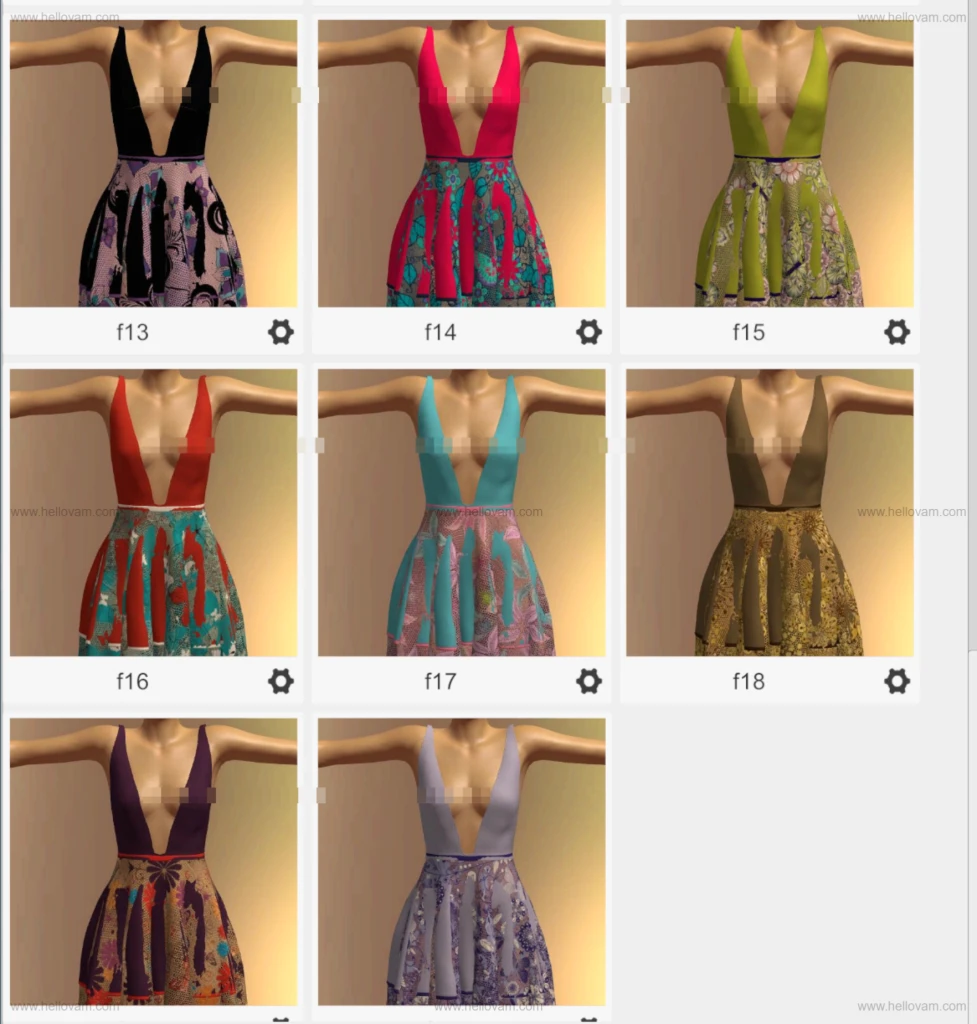The height and width of the screenshot is (1024, 977).
Task: Open configuration for dress f17
Action: 588,681
